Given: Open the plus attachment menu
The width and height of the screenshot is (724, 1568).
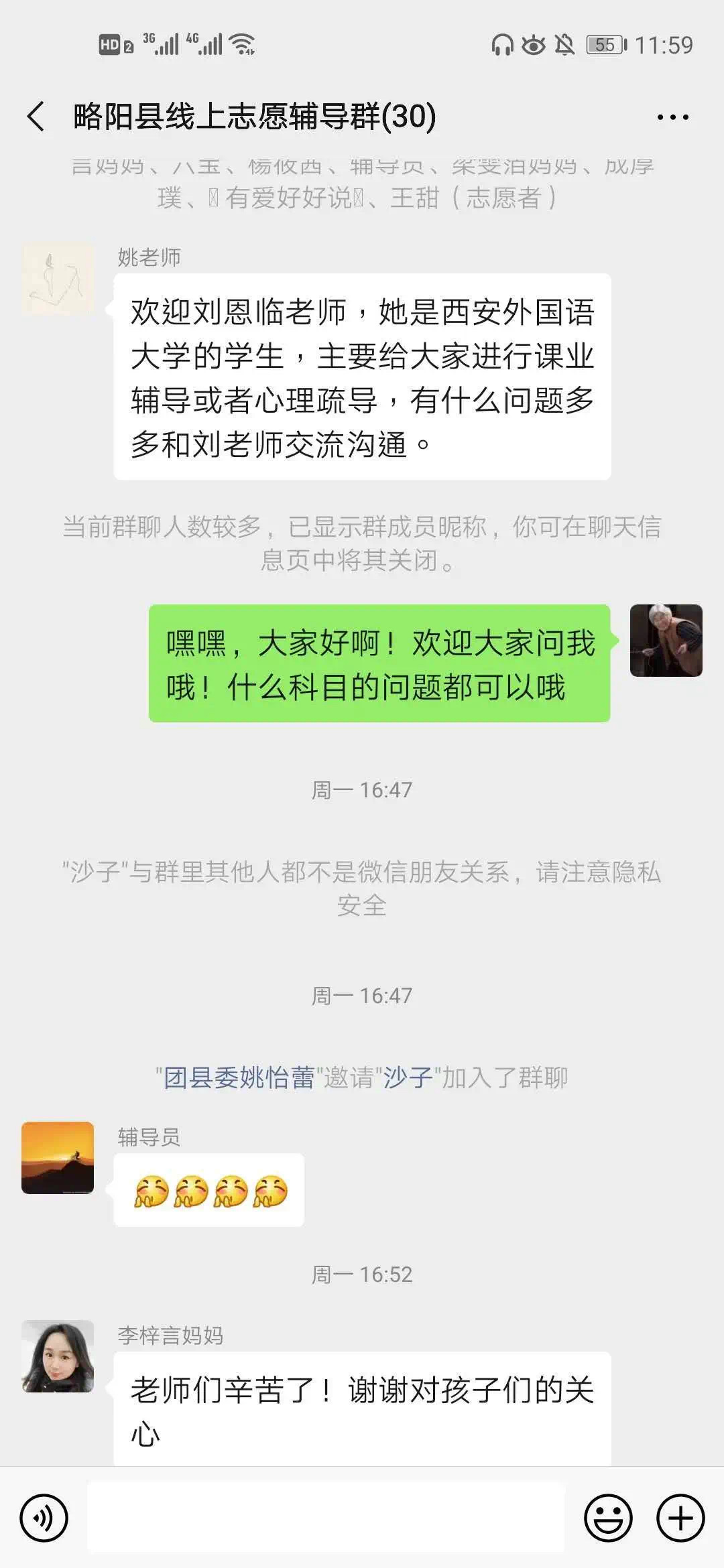Looking at the screenshot, I should [x=680, y=1518].
